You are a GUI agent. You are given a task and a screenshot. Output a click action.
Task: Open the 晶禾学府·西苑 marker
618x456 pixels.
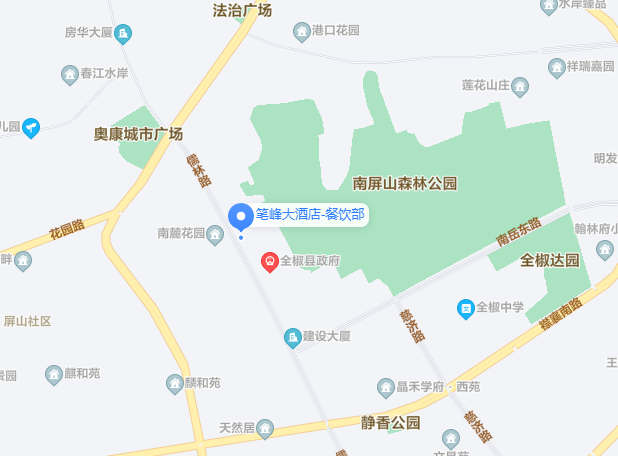pos(386,387)
